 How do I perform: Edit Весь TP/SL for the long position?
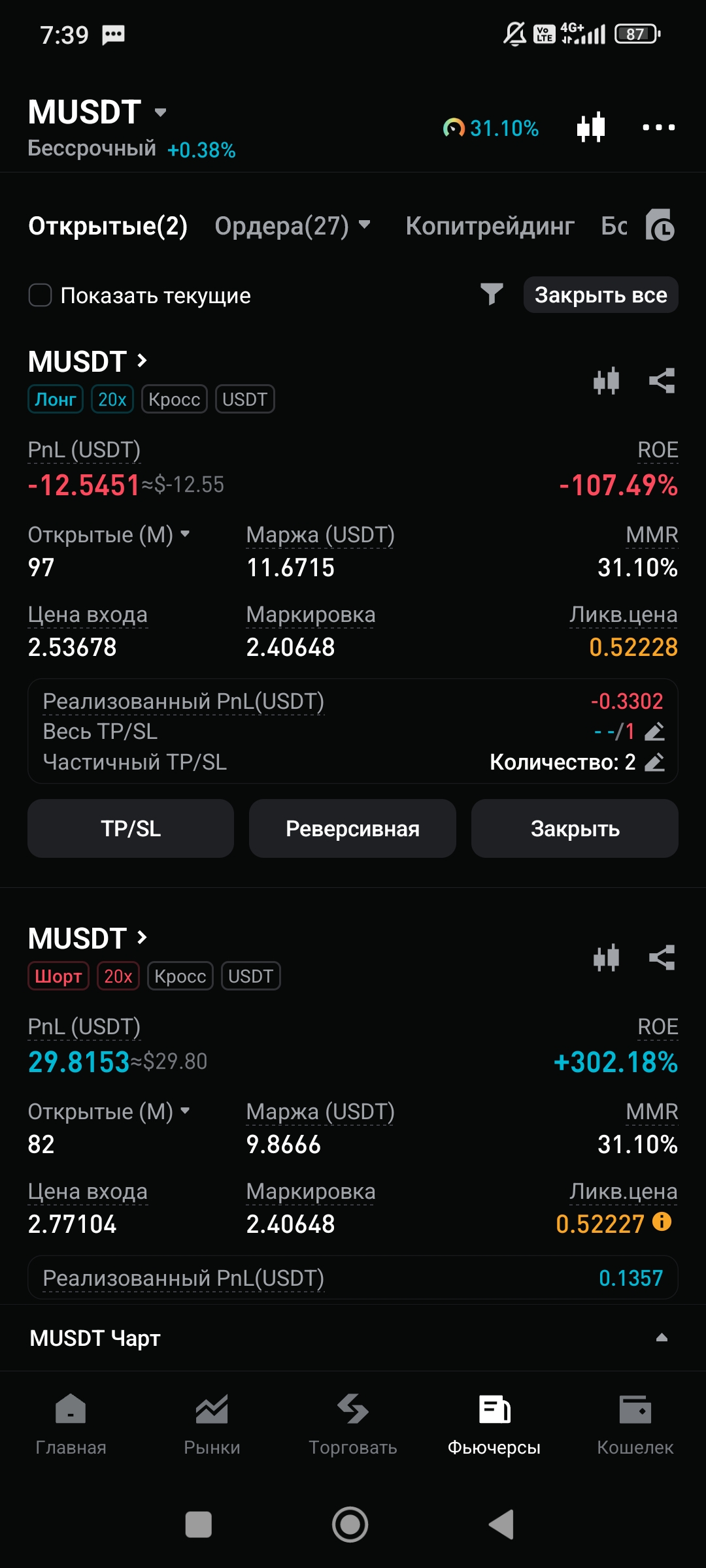pos(654,732)
